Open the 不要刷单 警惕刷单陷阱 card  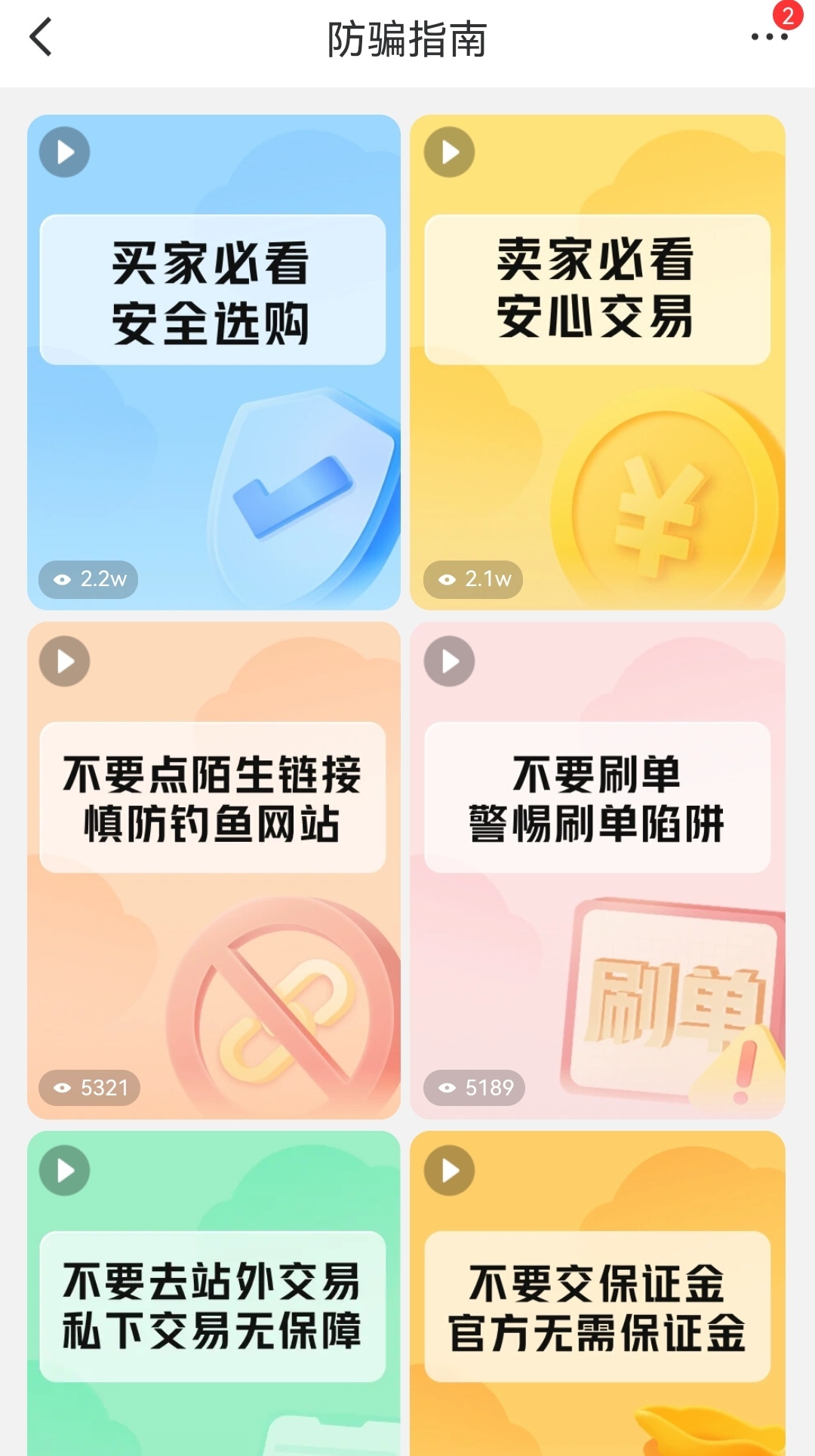click(597, 870)
